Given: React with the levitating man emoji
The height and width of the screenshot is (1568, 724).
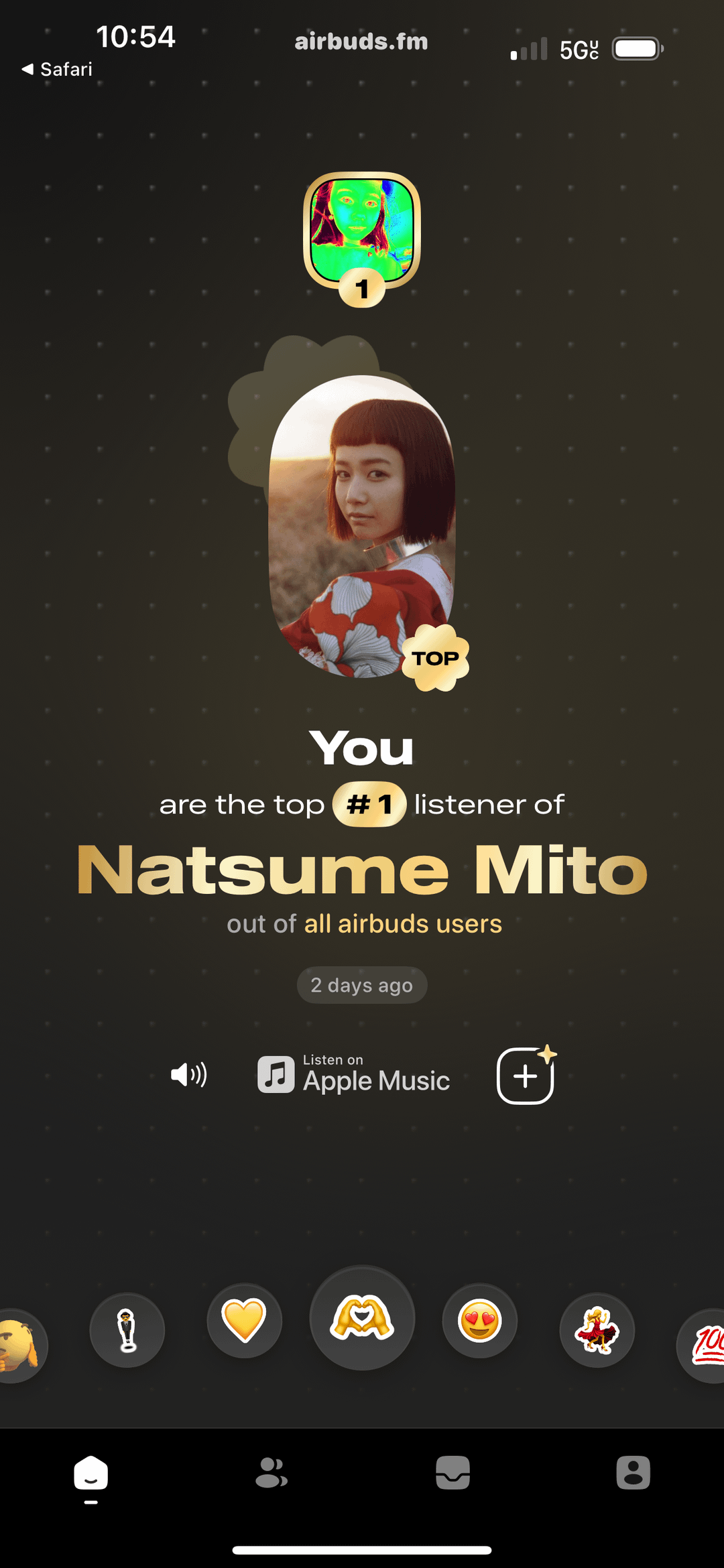Looking at the screenshot, I should [127, 1329].
